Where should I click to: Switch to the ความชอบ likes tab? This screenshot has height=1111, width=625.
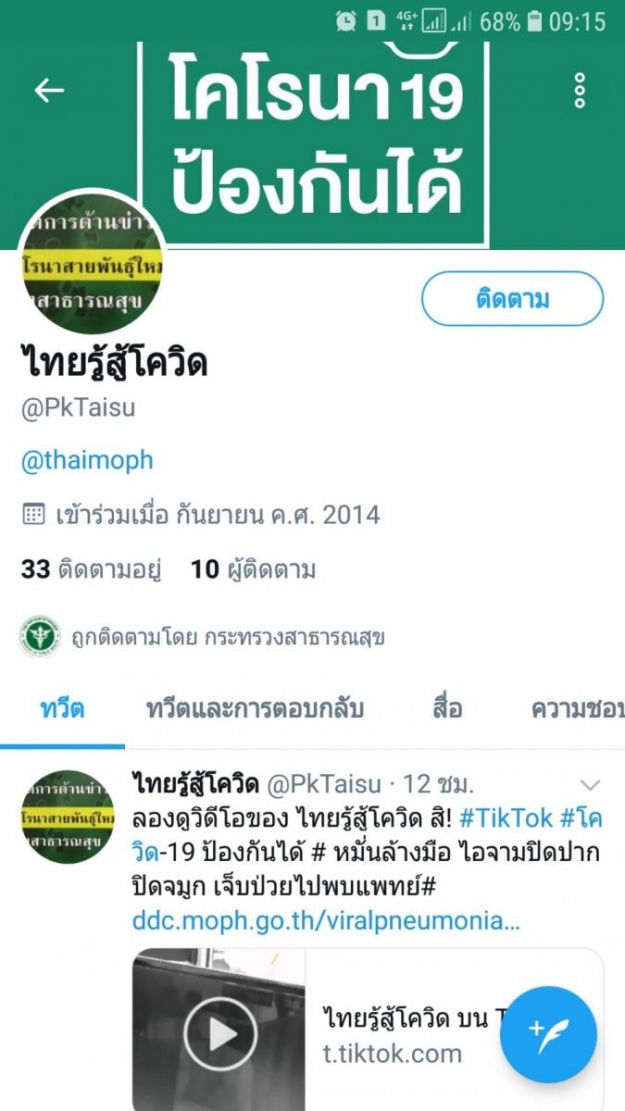pos(578,709)
